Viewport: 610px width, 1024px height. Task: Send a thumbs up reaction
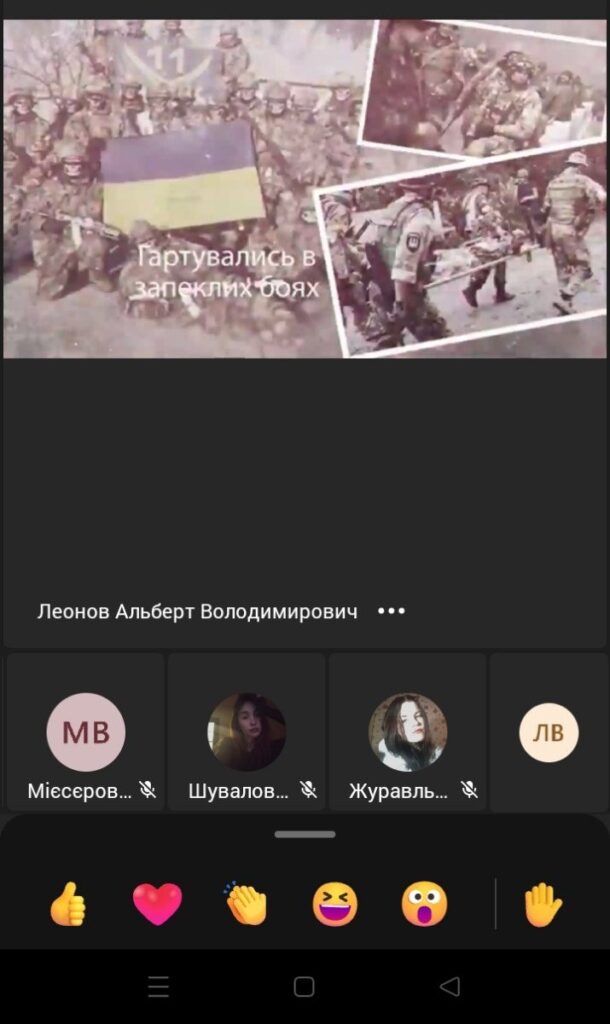(x=68, y=904)
